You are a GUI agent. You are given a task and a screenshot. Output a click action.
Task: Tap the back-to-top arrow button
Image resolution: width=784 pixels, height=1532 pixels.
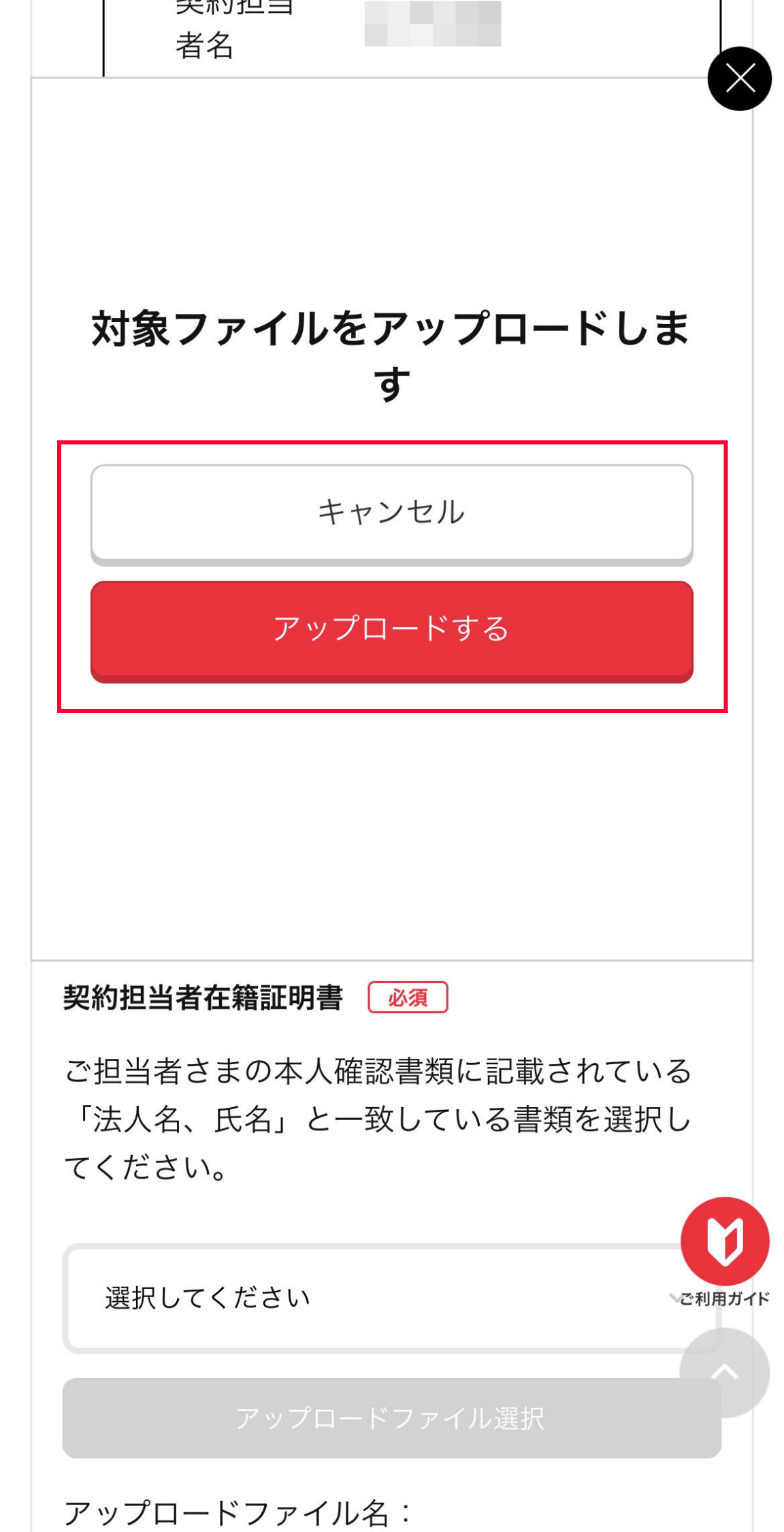point(724,1371)
